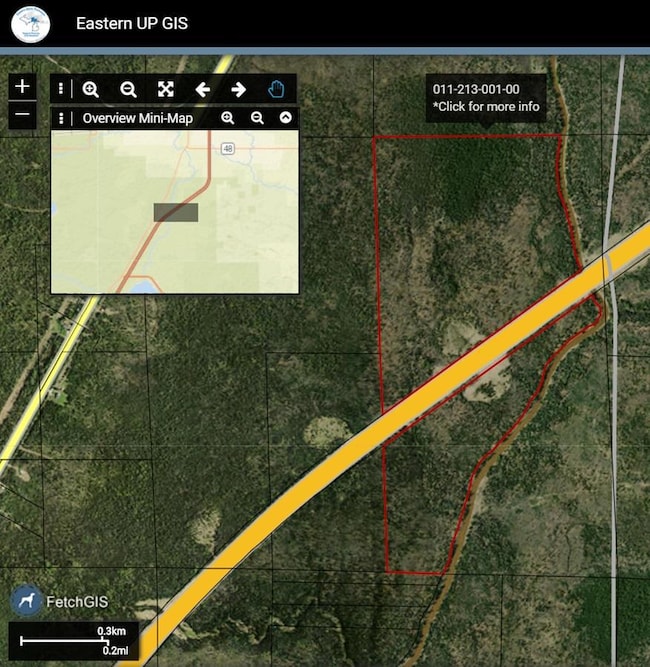Open parcel 011-213-001-00 info popup
The image size is (650, 667).
point(486,98)
